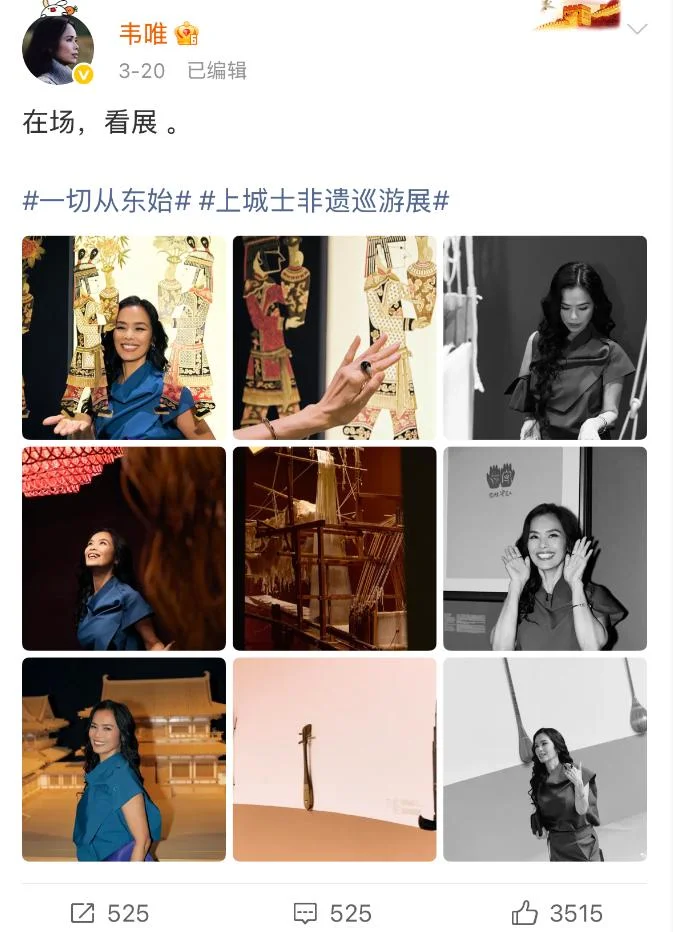673x932 pixels.
Task: View black-and-white photo with hanging instruments
Action: click(x=545, y=760)
